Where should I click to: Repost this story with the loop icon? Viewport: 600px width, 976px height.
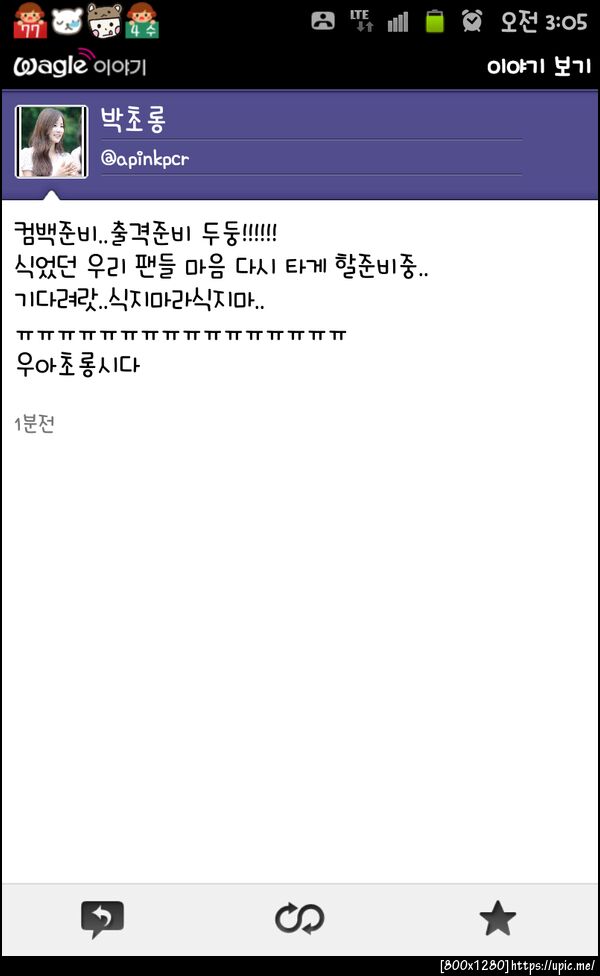(x=299, y=918)
